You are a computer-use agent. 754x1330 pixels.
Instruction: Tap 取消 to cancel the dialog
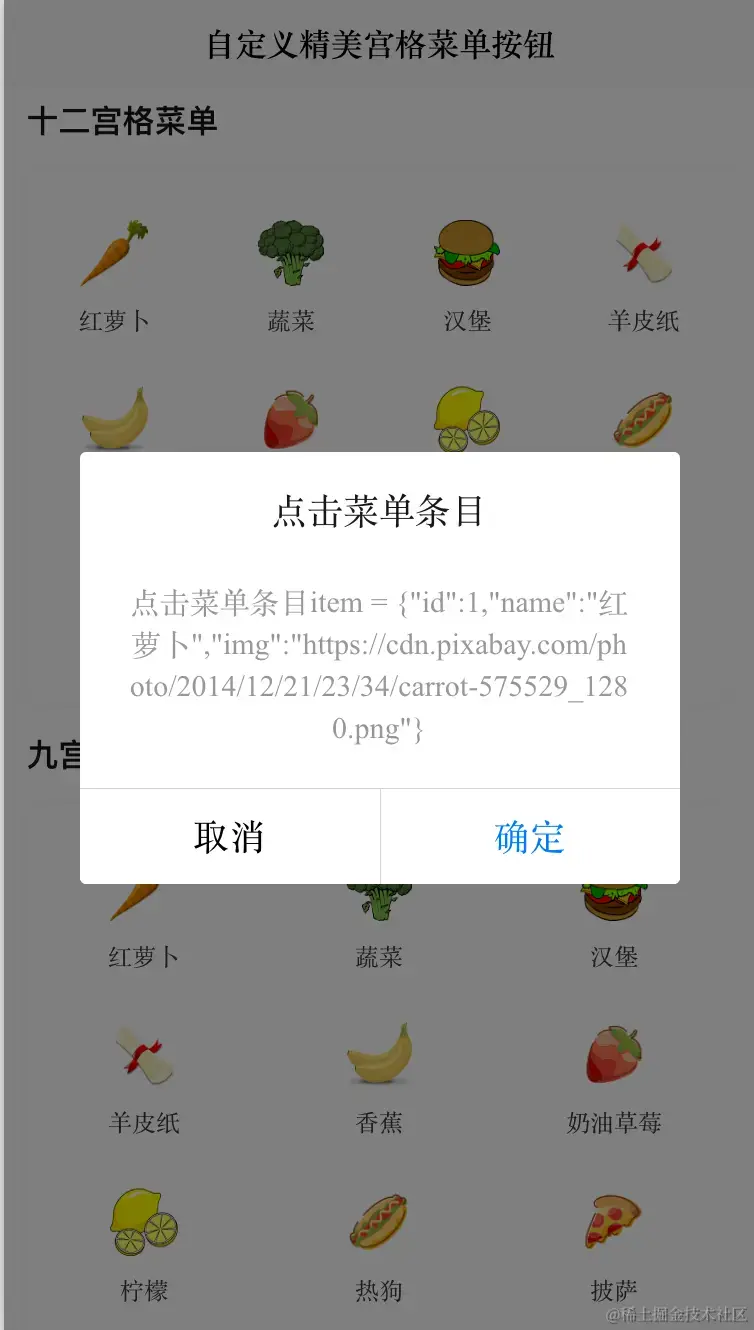[229, 836]
